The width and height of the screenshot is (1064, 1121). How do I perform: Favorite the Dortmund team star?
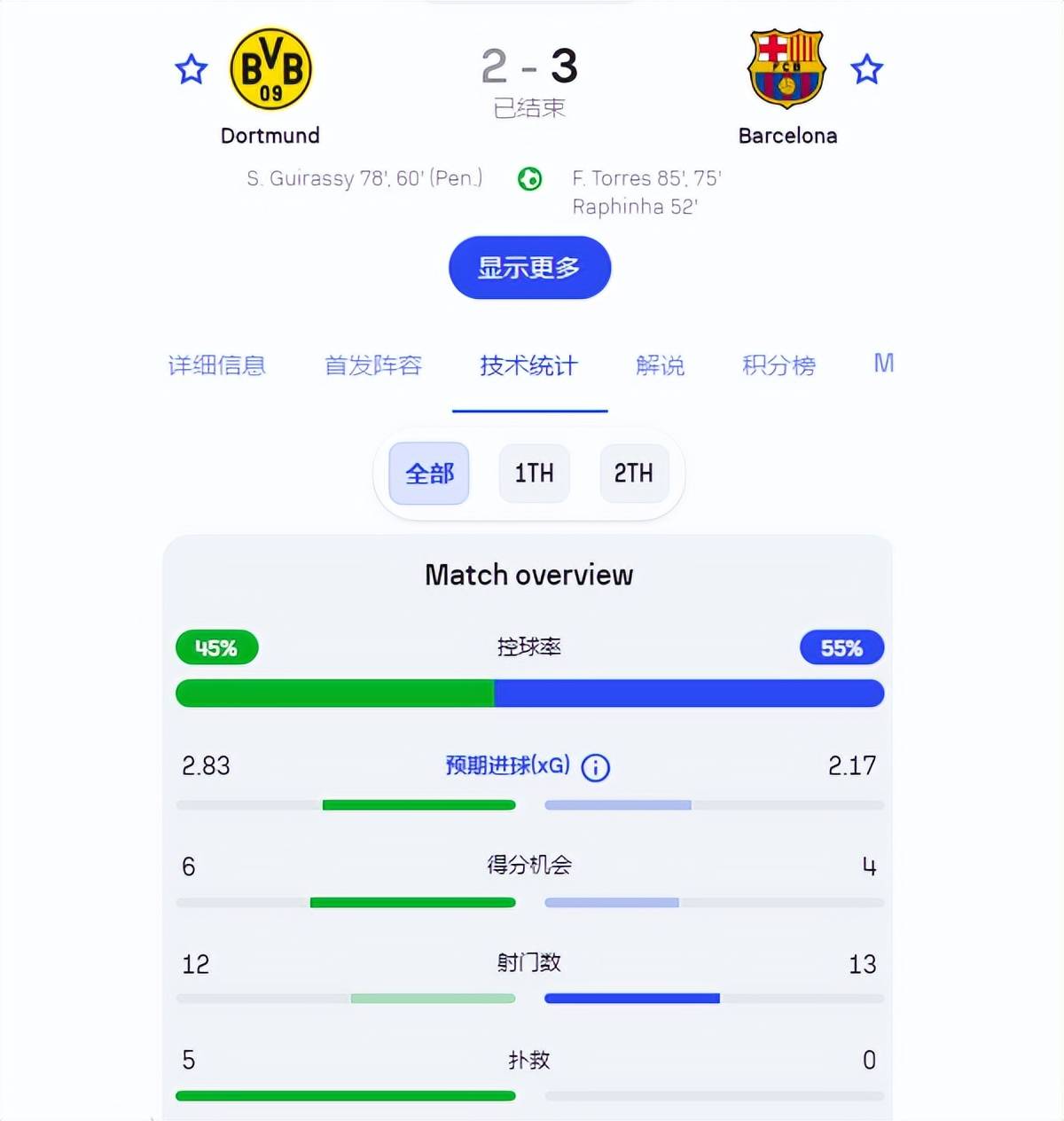tap(191, 69)
